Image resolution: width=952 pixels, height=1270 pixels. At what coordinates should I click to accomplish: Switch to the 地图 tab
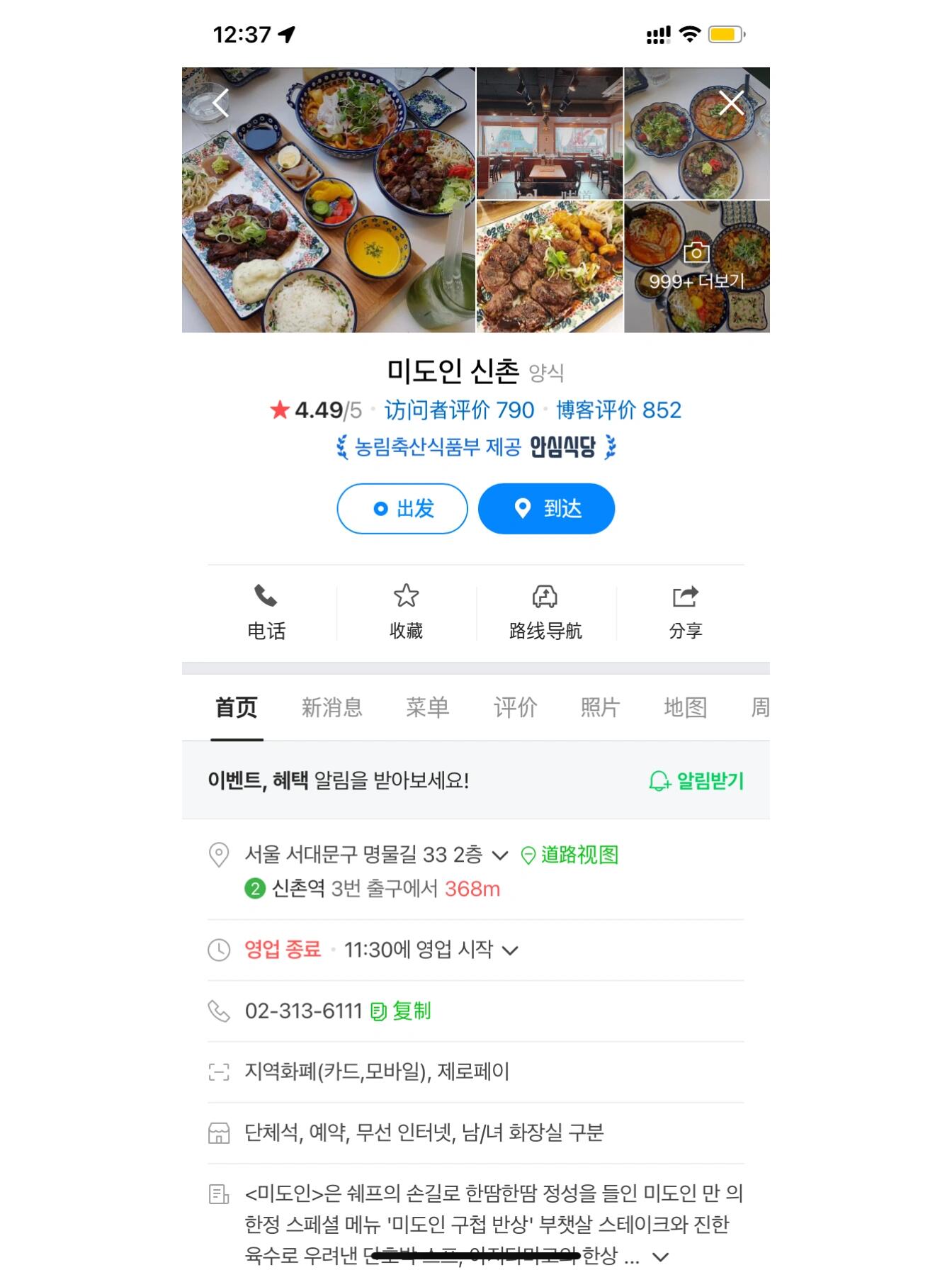685,707
